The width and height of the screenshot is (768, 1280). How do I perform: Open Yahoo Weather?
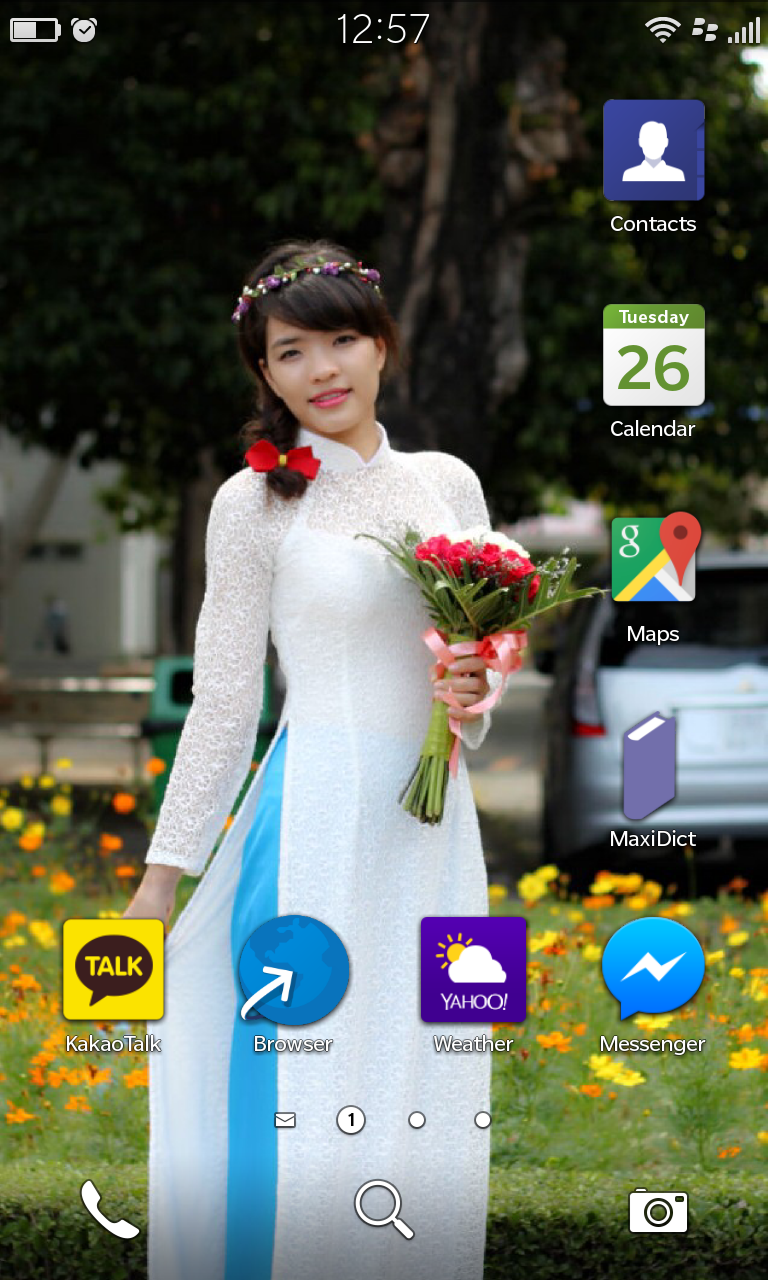[473, 969]
